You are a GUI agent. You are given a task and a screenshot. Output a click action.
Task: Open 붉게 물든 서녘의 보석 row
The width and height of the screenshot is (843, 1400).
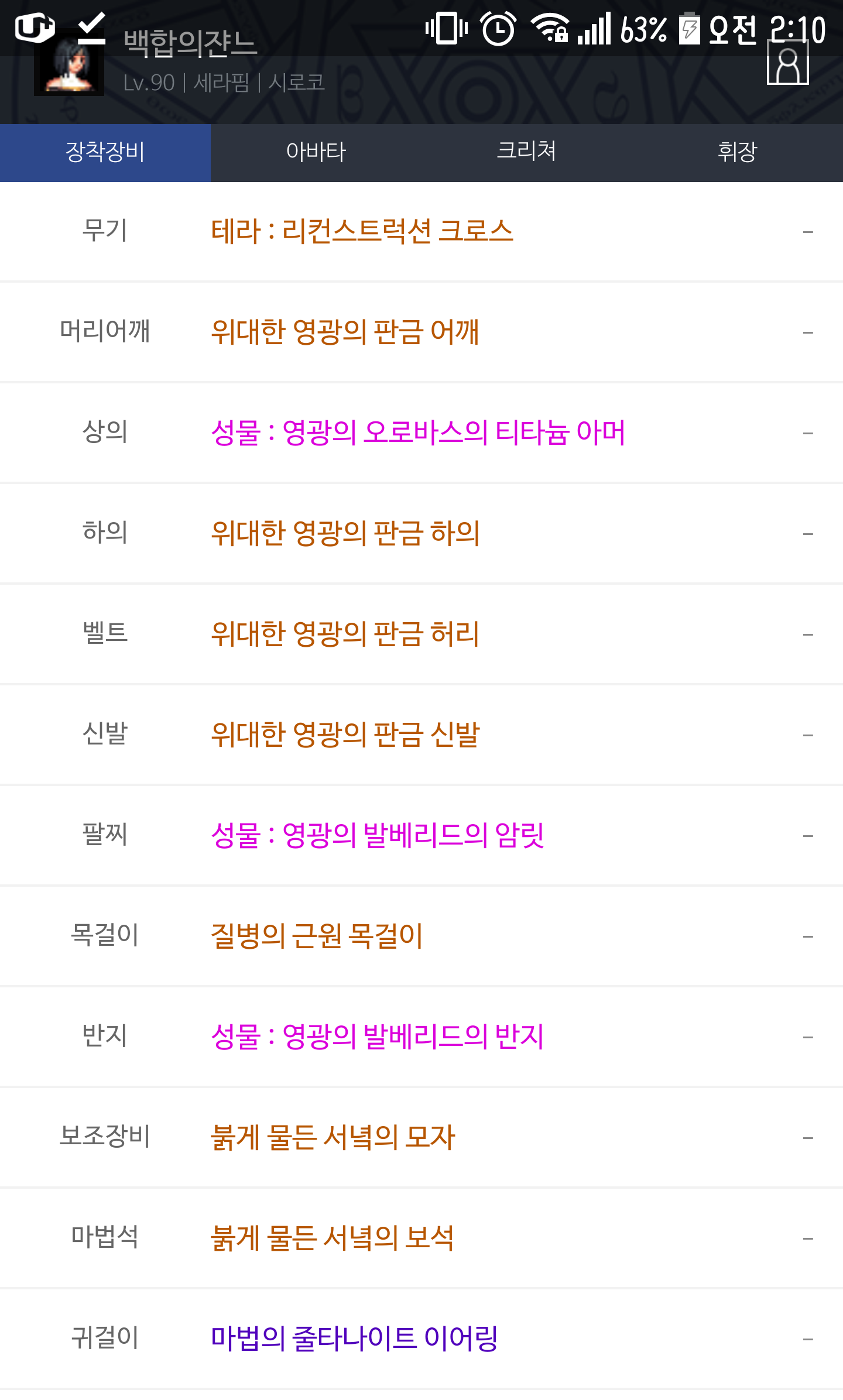[421, 1238]
